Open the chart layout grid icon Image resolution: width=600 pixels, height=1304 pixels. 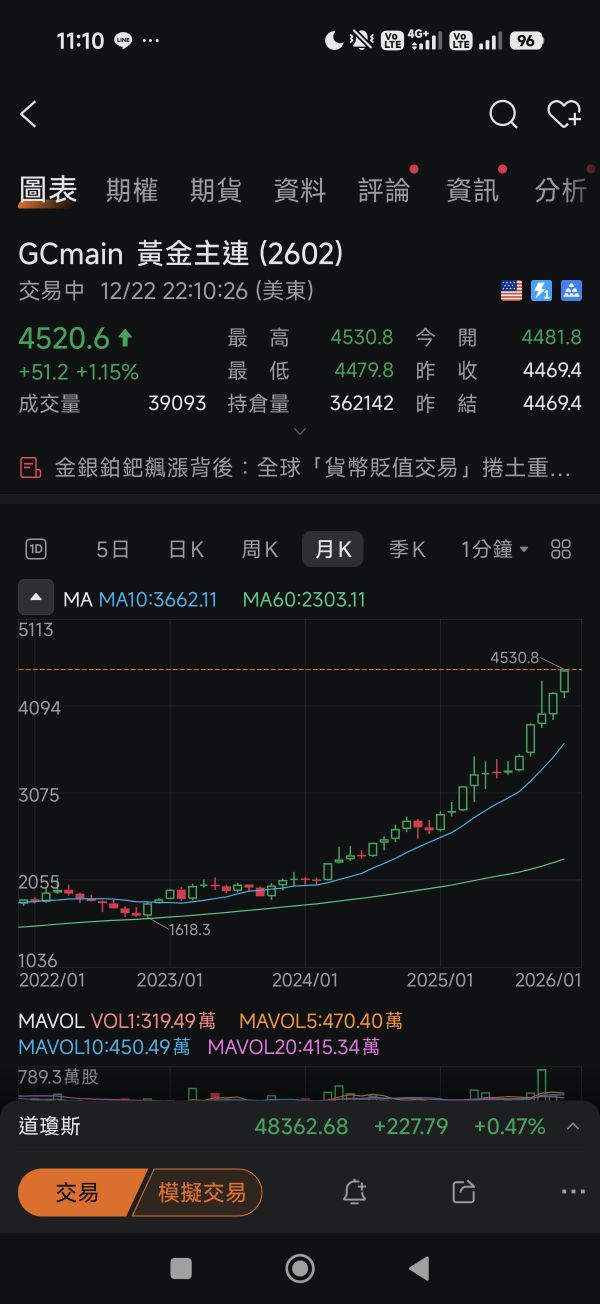561,549
